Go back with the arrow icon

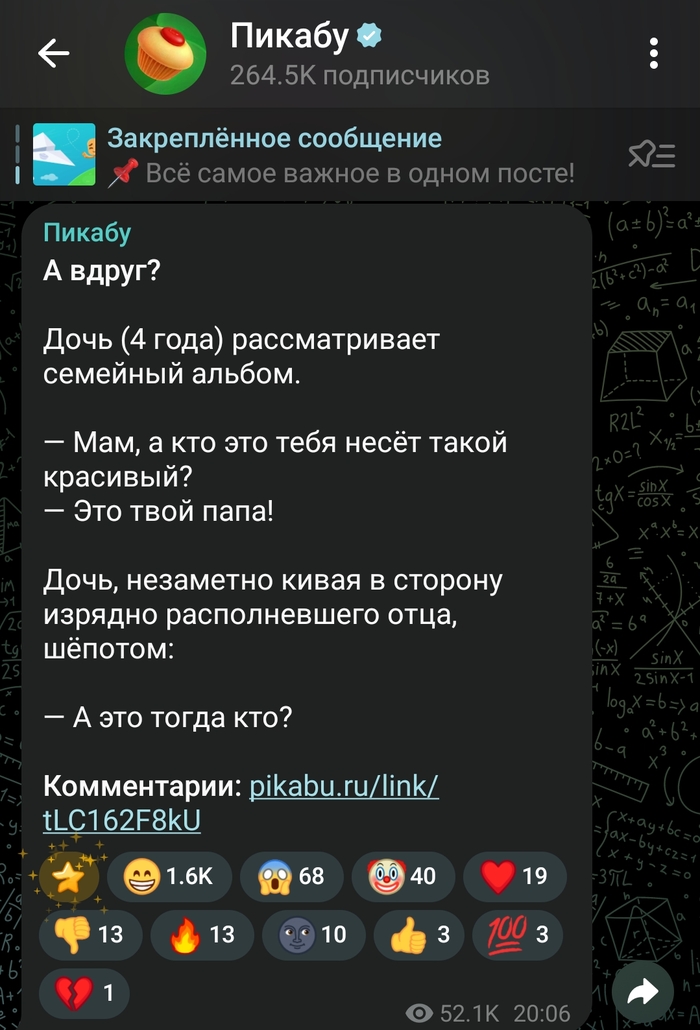[x=54, y=54]
